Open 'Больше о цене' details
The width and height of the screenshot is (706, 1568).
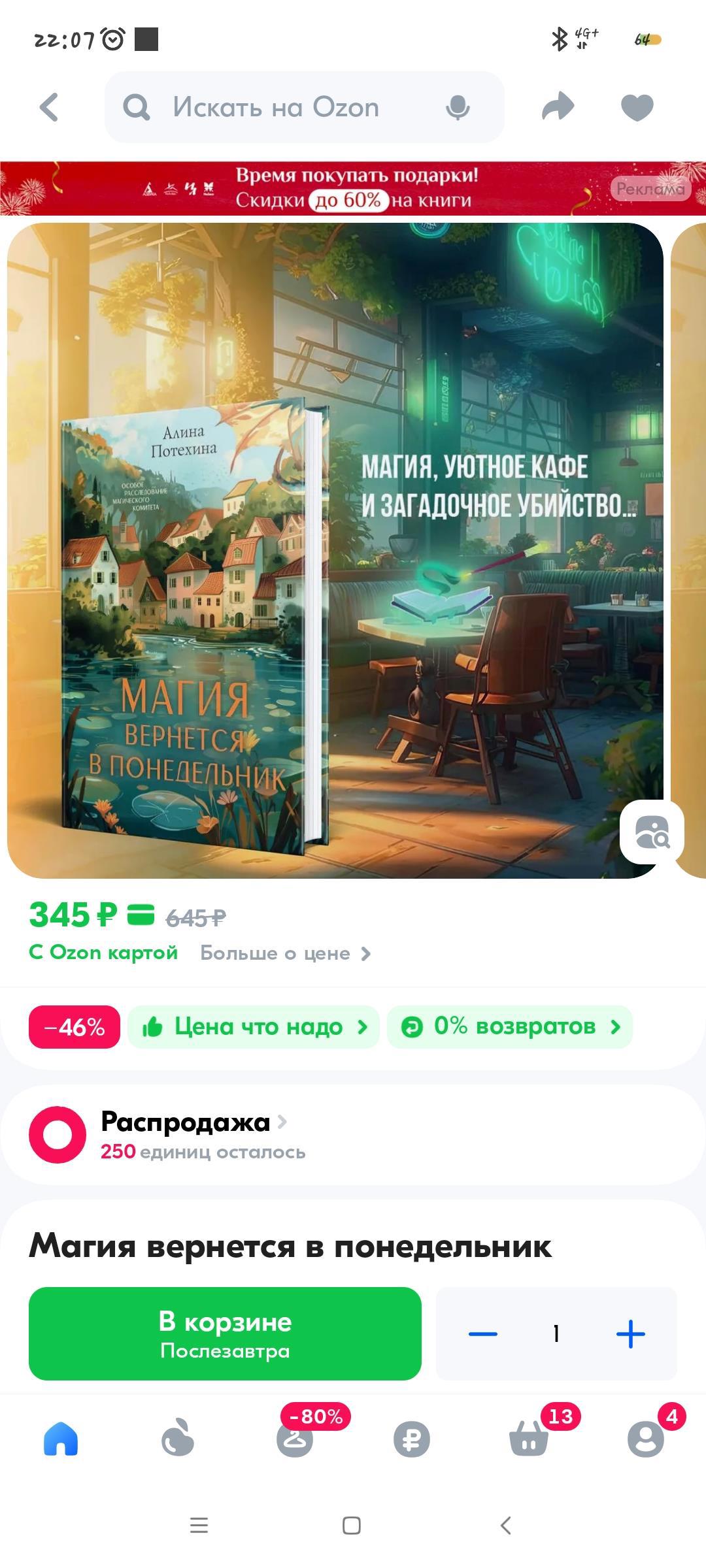pos(285,953)
